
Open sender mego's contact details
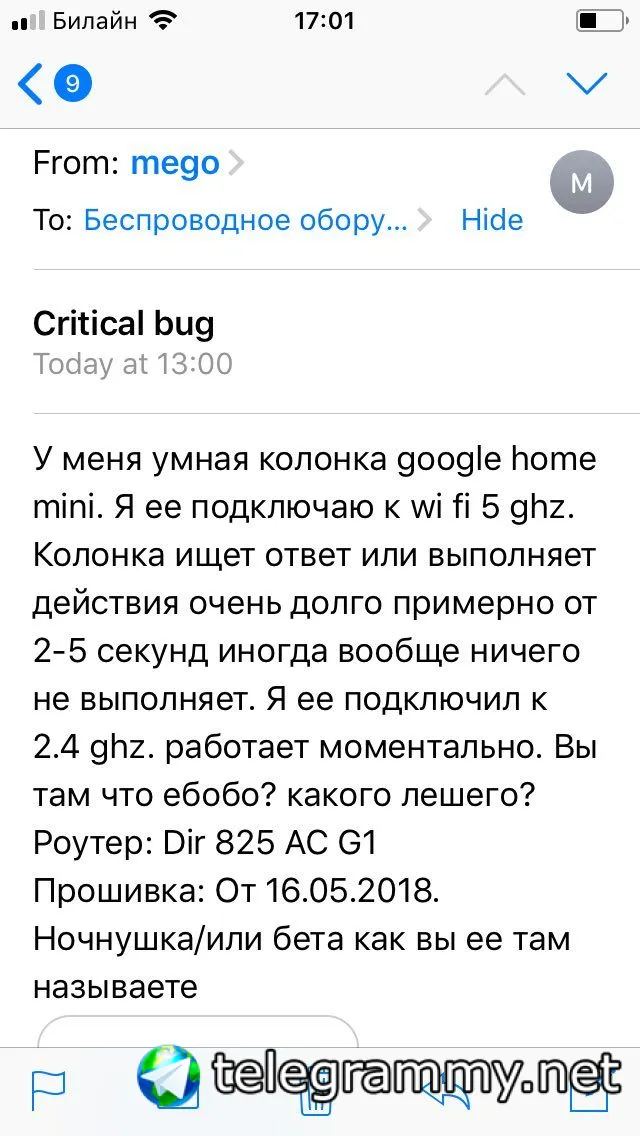pyautogui.click(x=176, y=163)
